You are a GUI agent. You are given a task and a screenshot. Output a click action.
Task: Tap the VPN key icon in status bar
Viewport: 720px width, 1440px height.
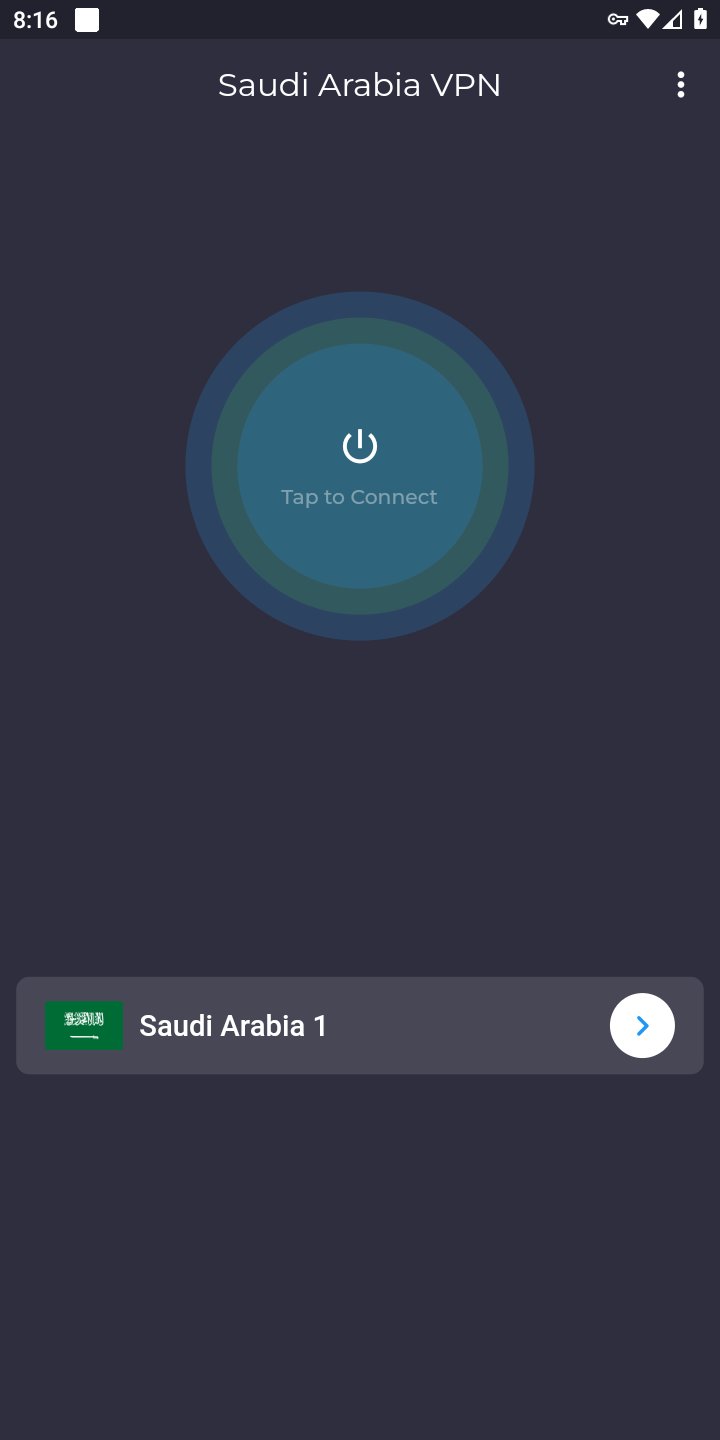pyautogui.click(x=617, y=18)
